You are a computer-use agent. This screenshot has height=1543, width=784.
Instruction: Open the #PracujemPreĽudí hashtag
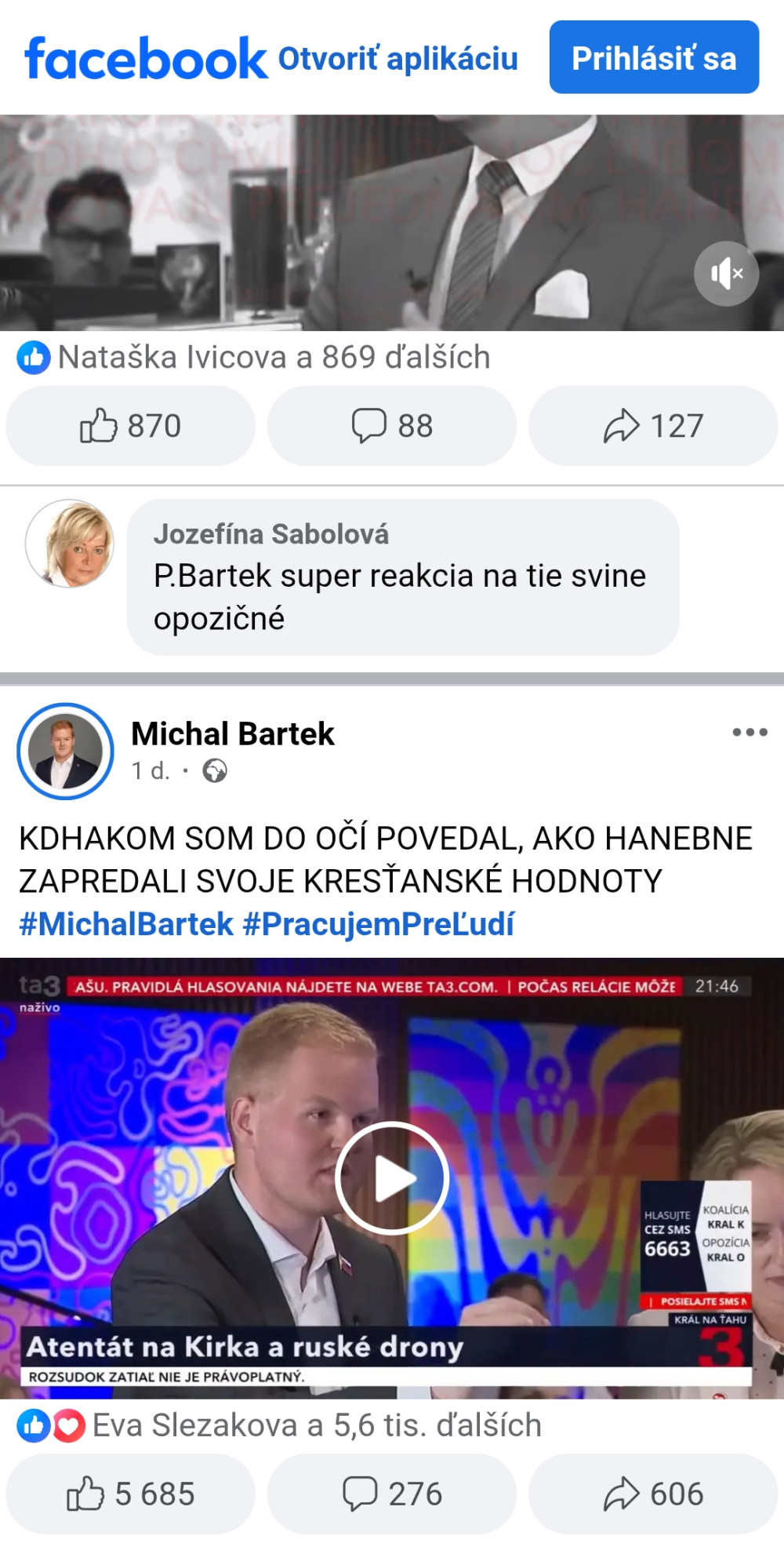pos(379,924)
